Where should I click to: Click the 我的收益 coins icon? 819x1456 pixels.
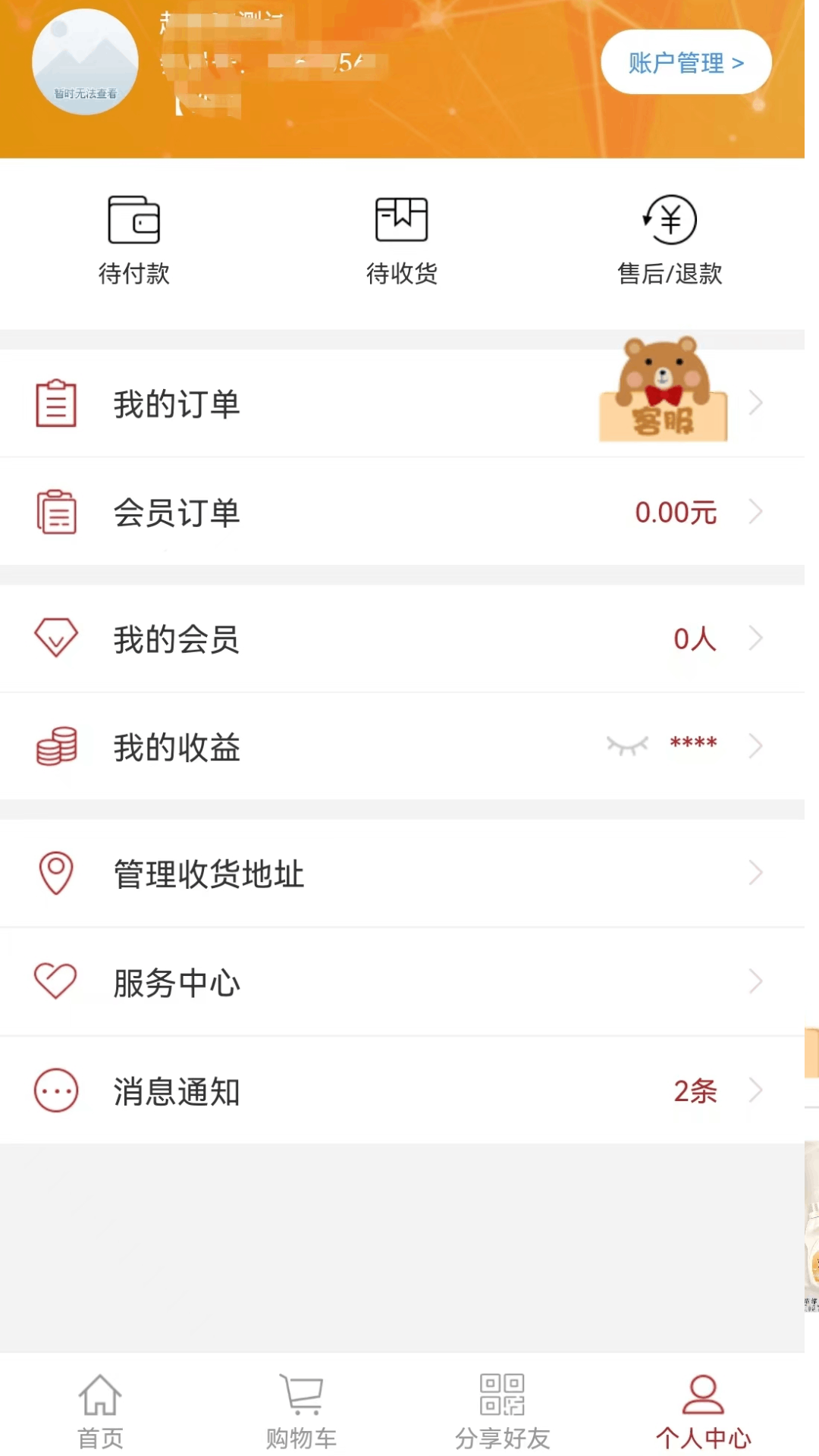tap(55, 748)
